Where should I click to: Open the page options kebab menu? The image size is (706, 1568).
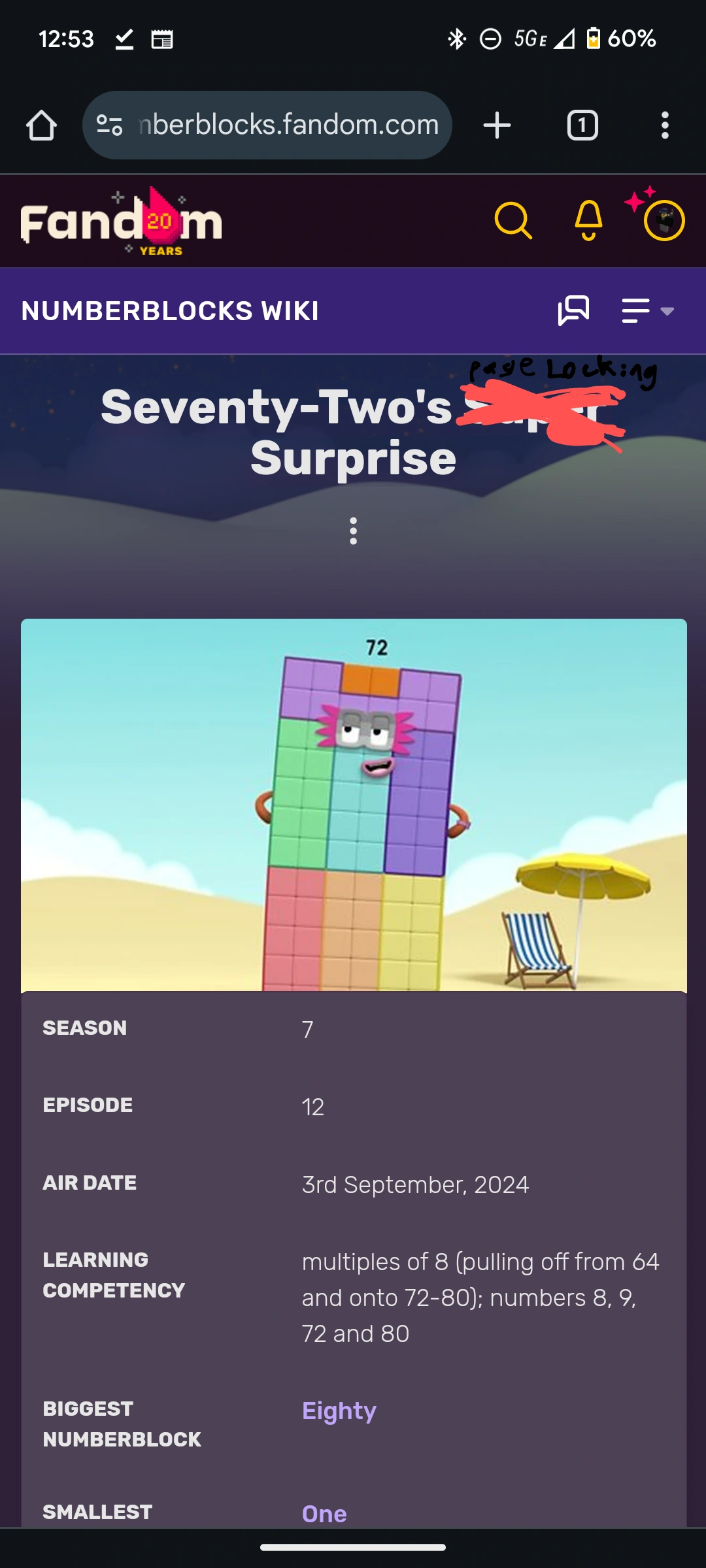tap(353, 531)
